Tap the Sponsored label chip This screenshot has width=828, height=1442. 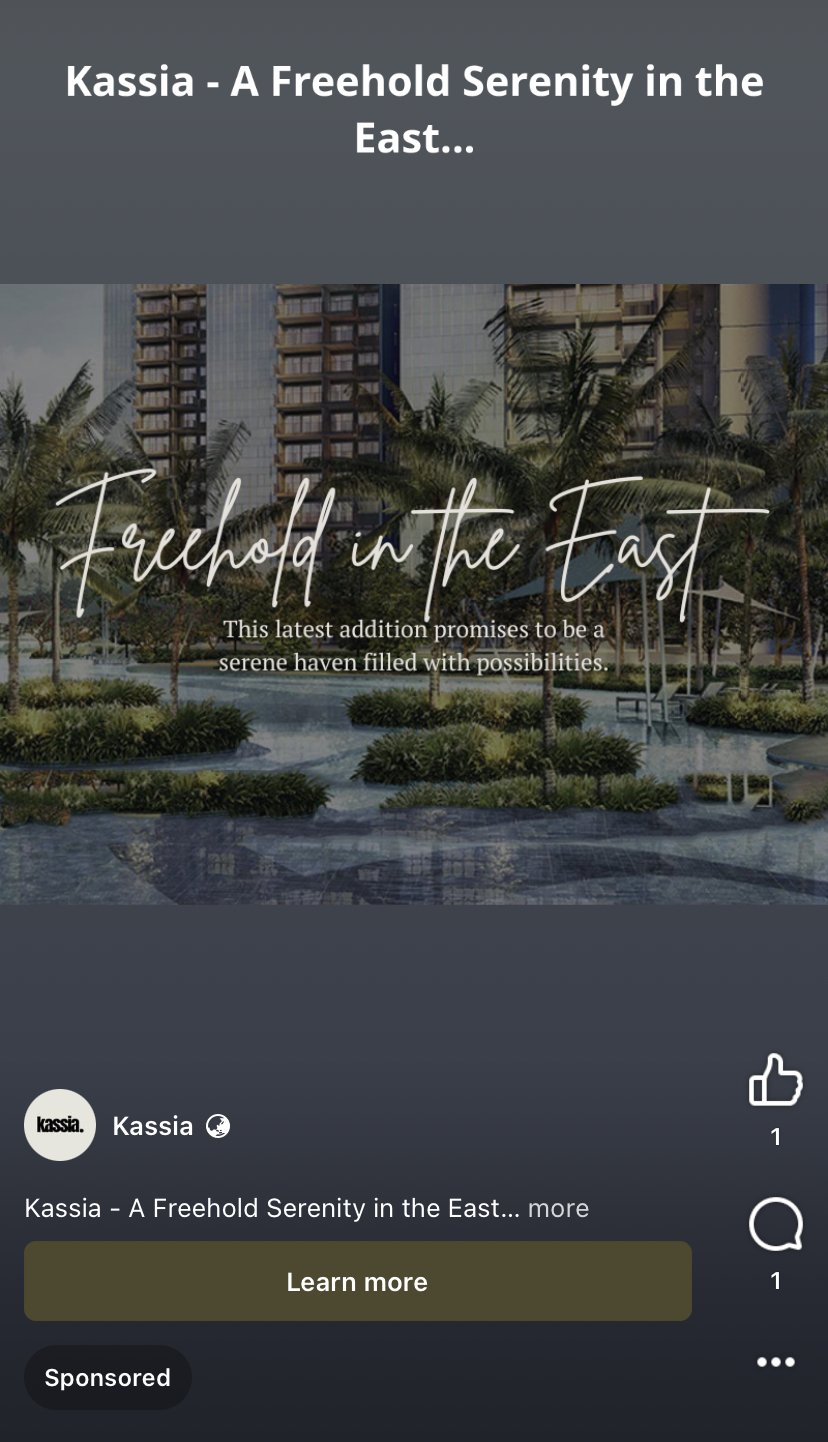click(107, 1377)
